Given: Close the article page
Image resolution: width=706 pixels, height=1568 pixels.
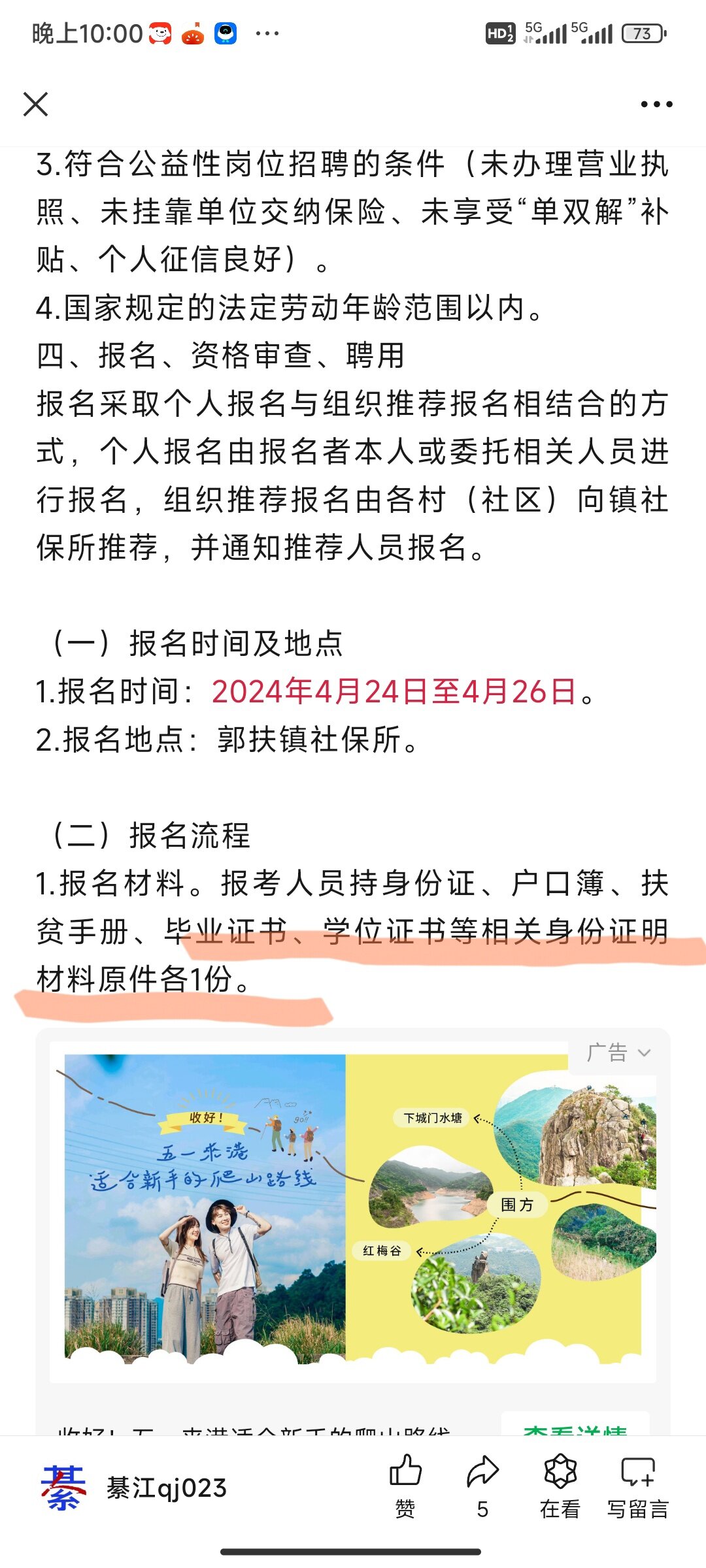Looking at the screenshot, I should 35,104.
